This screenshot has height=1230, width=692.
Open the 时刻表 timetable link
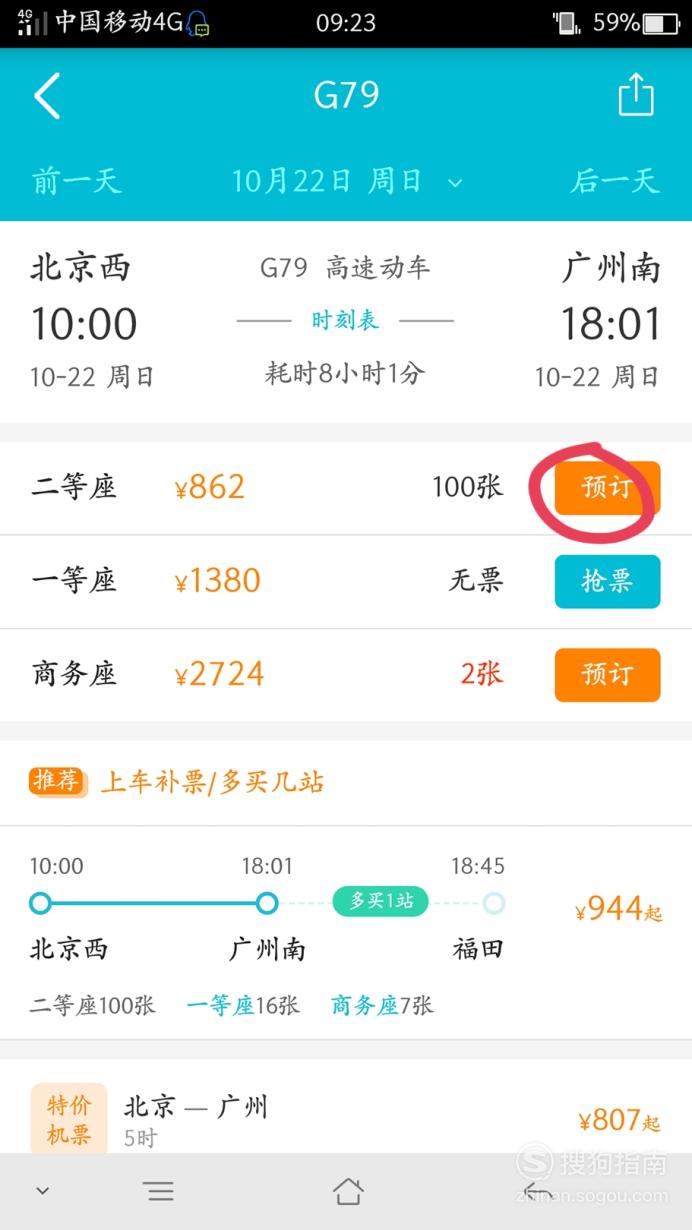345,321
